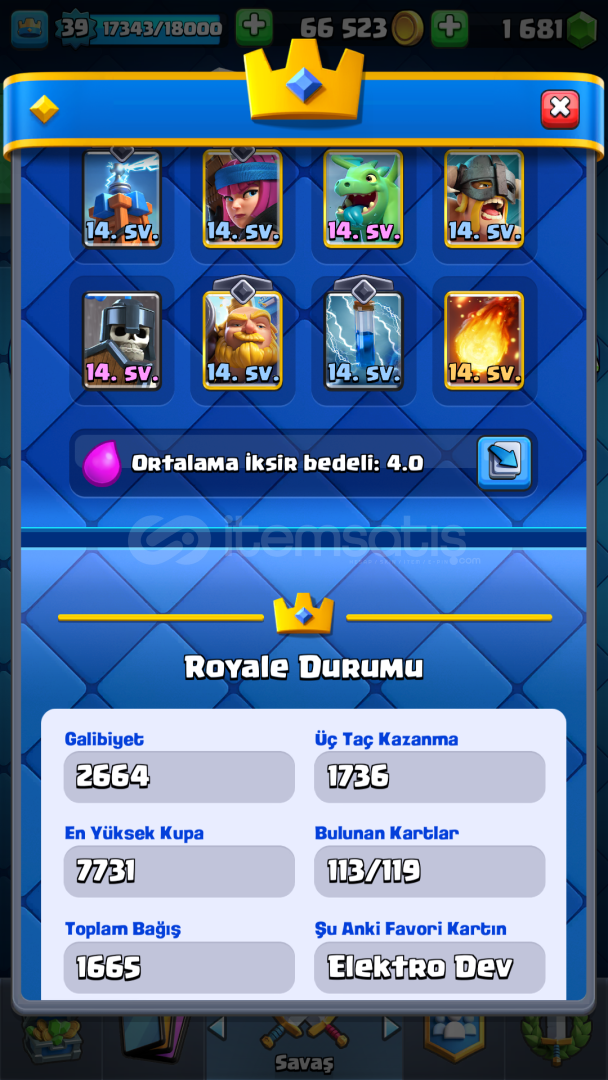
Task: Close the player profile window
Action: (560, 108)
